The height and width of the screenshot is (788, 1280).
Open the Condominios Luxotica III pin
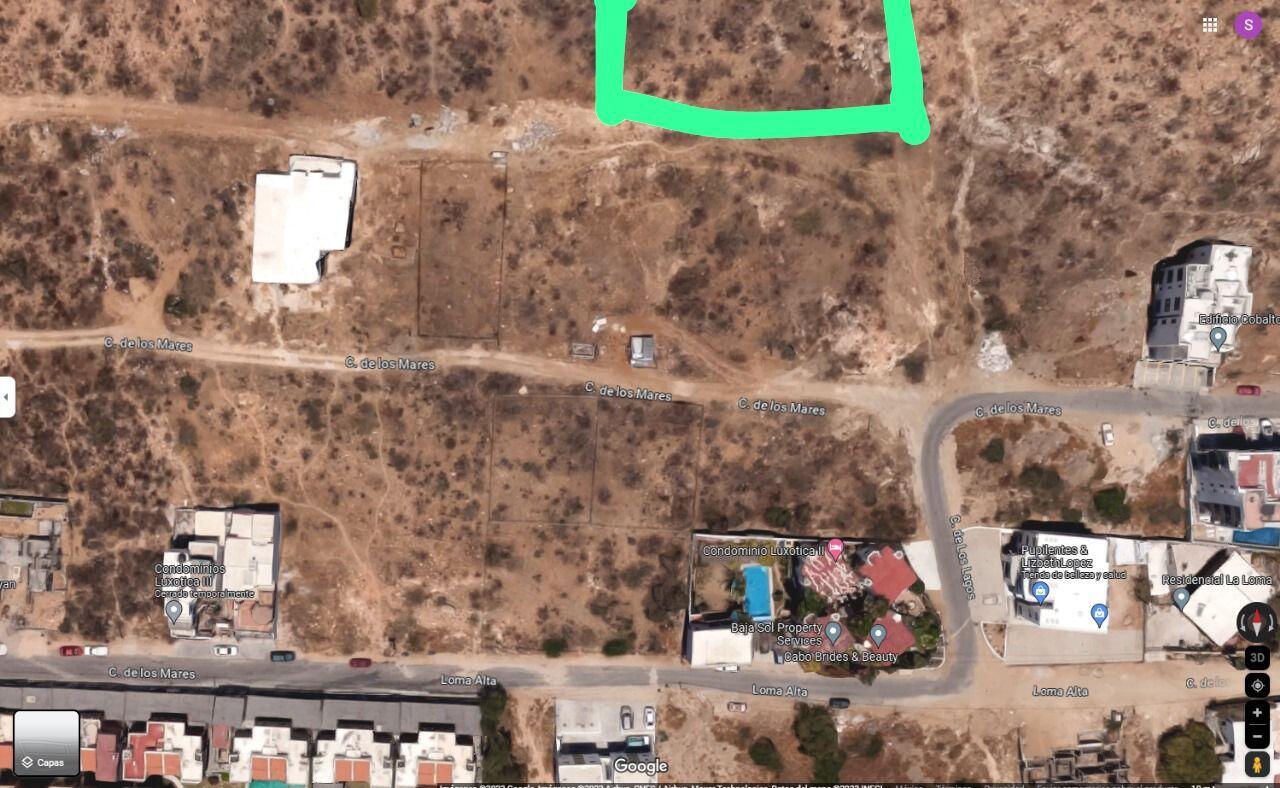tap(174, 609)
